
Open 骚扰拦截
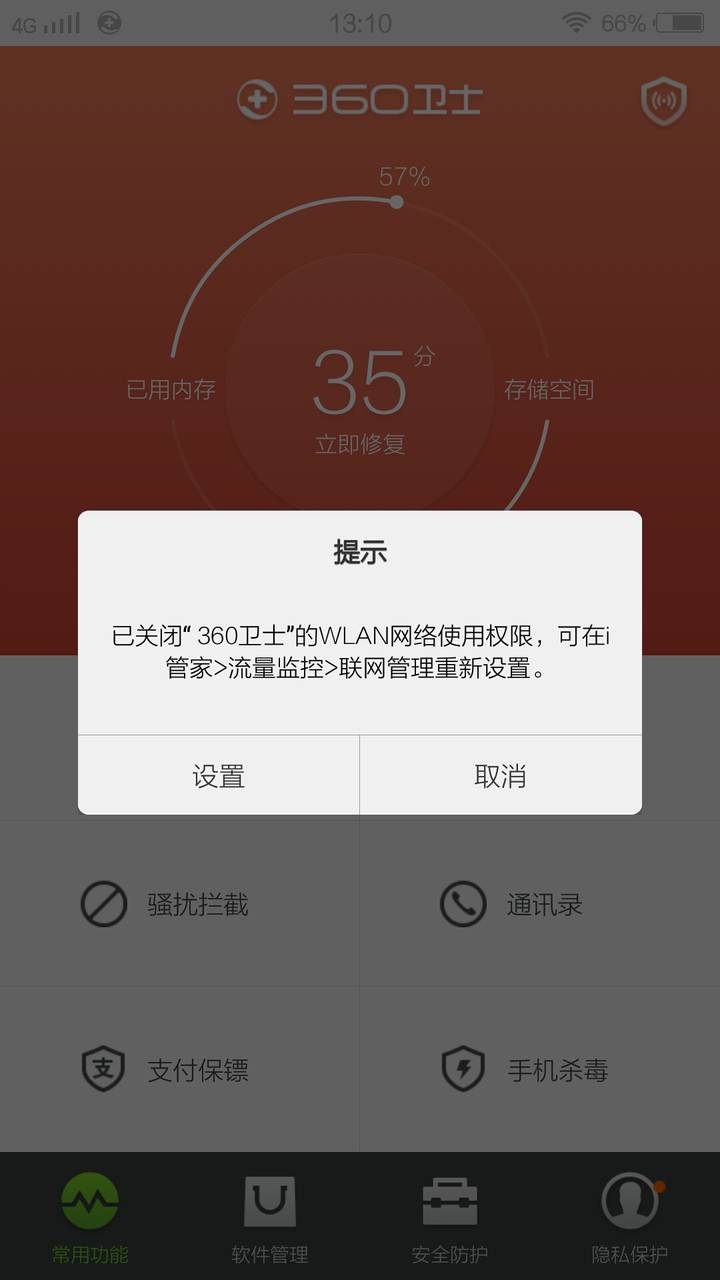coord(180,905)
